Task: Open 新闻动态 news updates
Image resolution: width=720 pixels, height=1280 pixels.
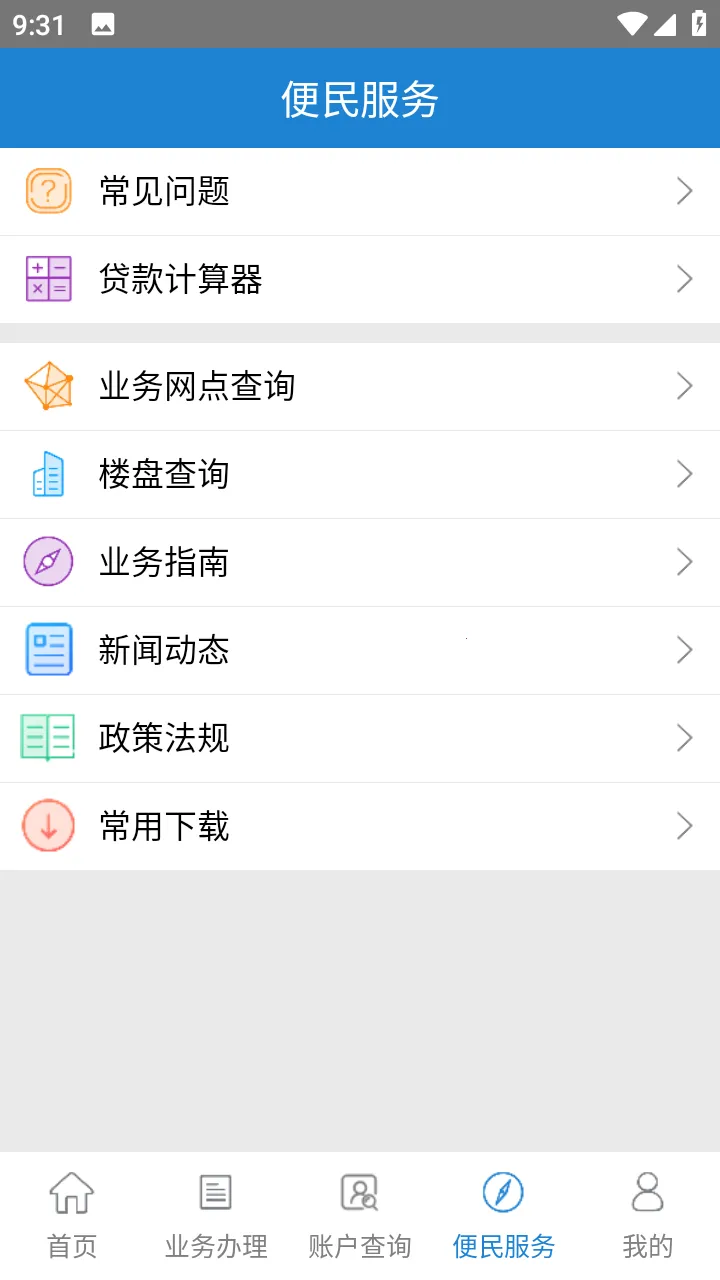Action: pyautogui.click(x=360, y=650)
